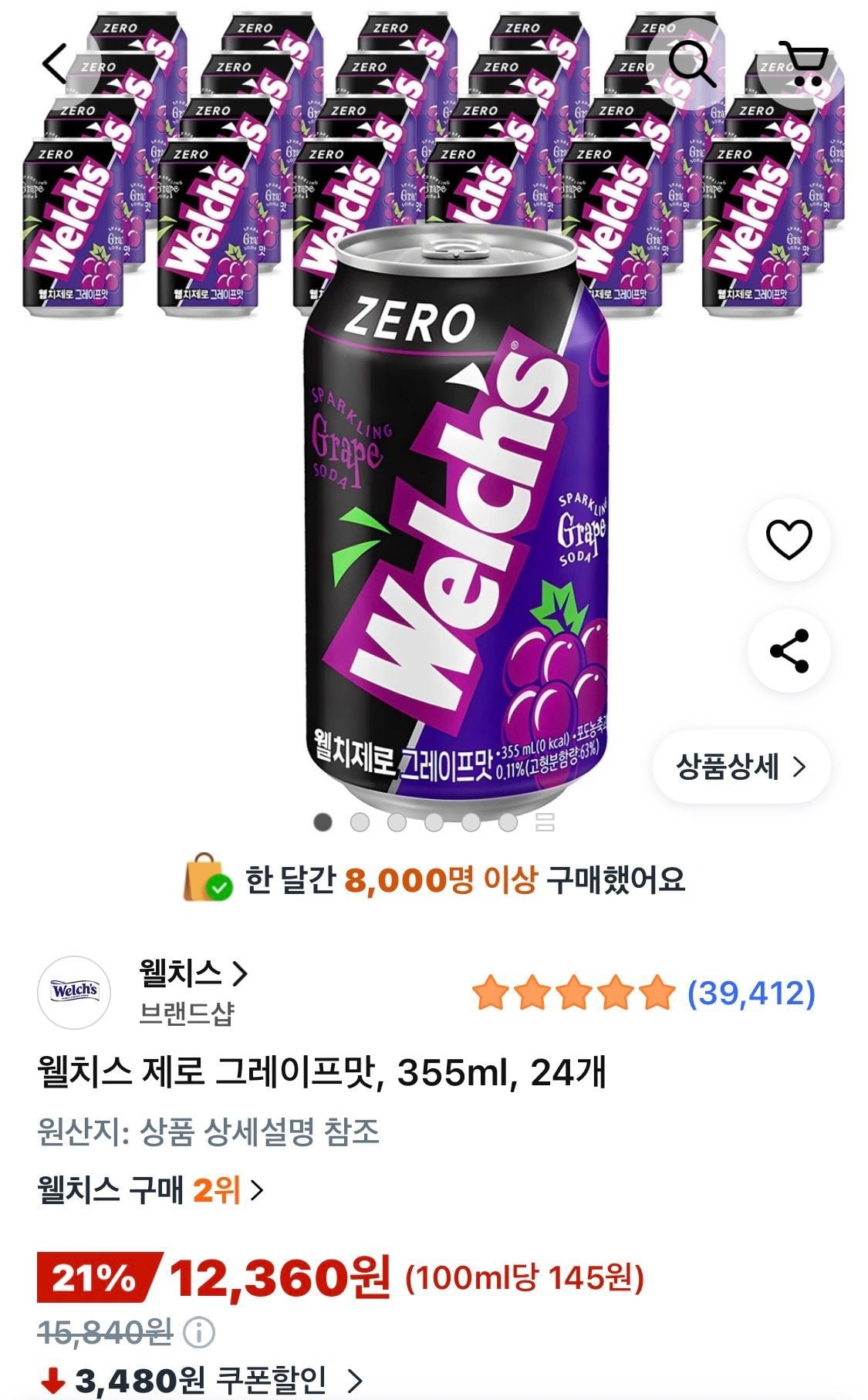Open 상품상세 product details
The width and height of the screenshot is (868, 1400).
741,767
